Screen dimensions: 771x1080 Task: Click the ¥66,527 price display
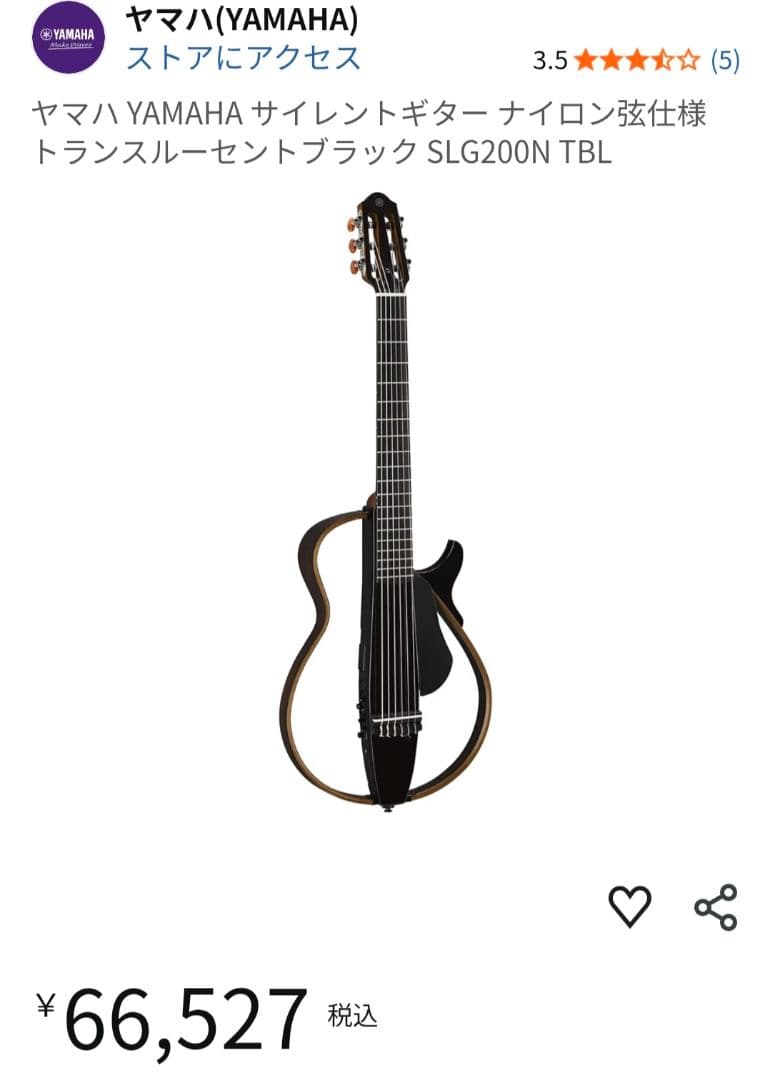170,1014
